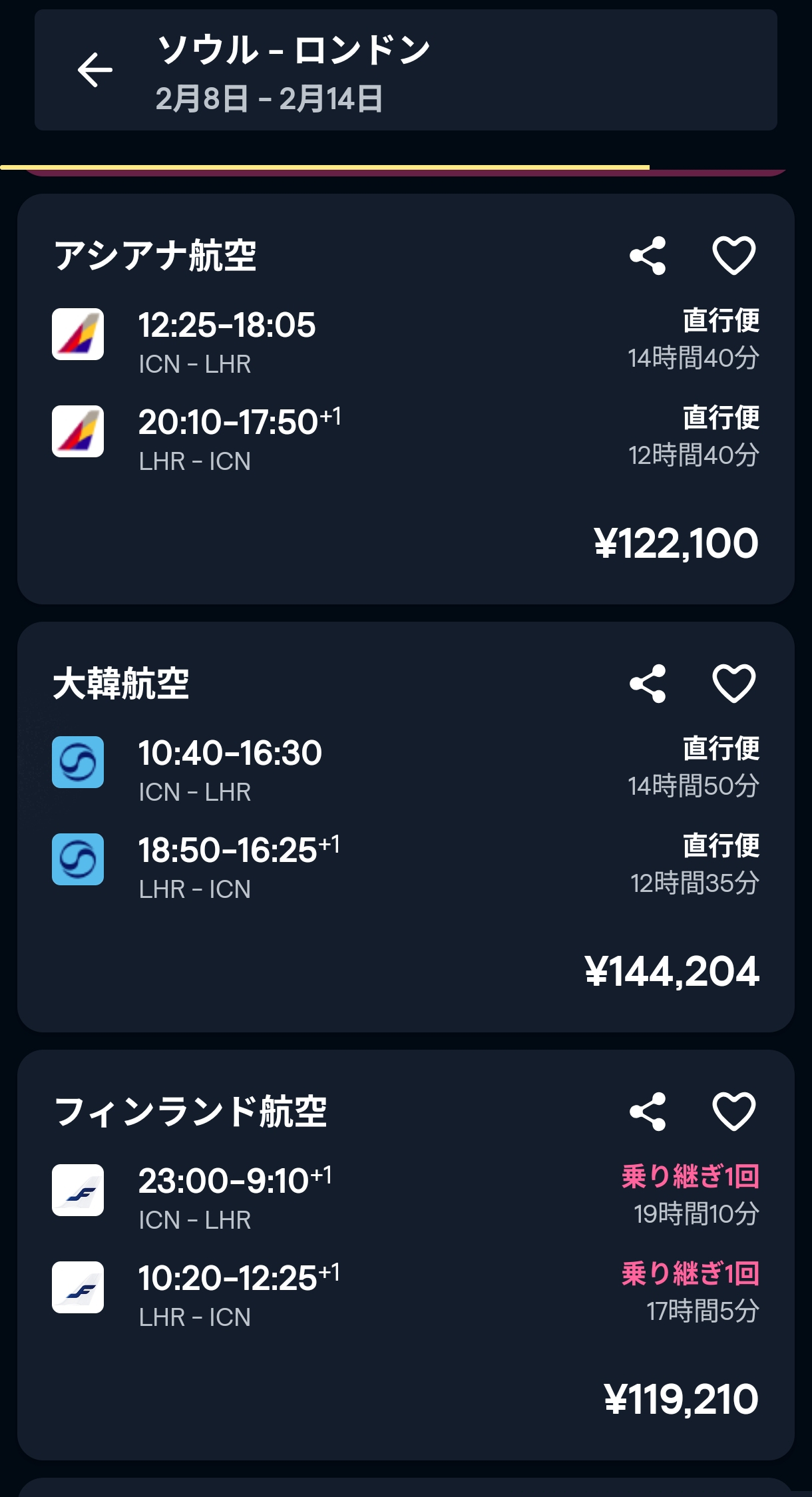Share the アシアナ航空 flight

648,256
